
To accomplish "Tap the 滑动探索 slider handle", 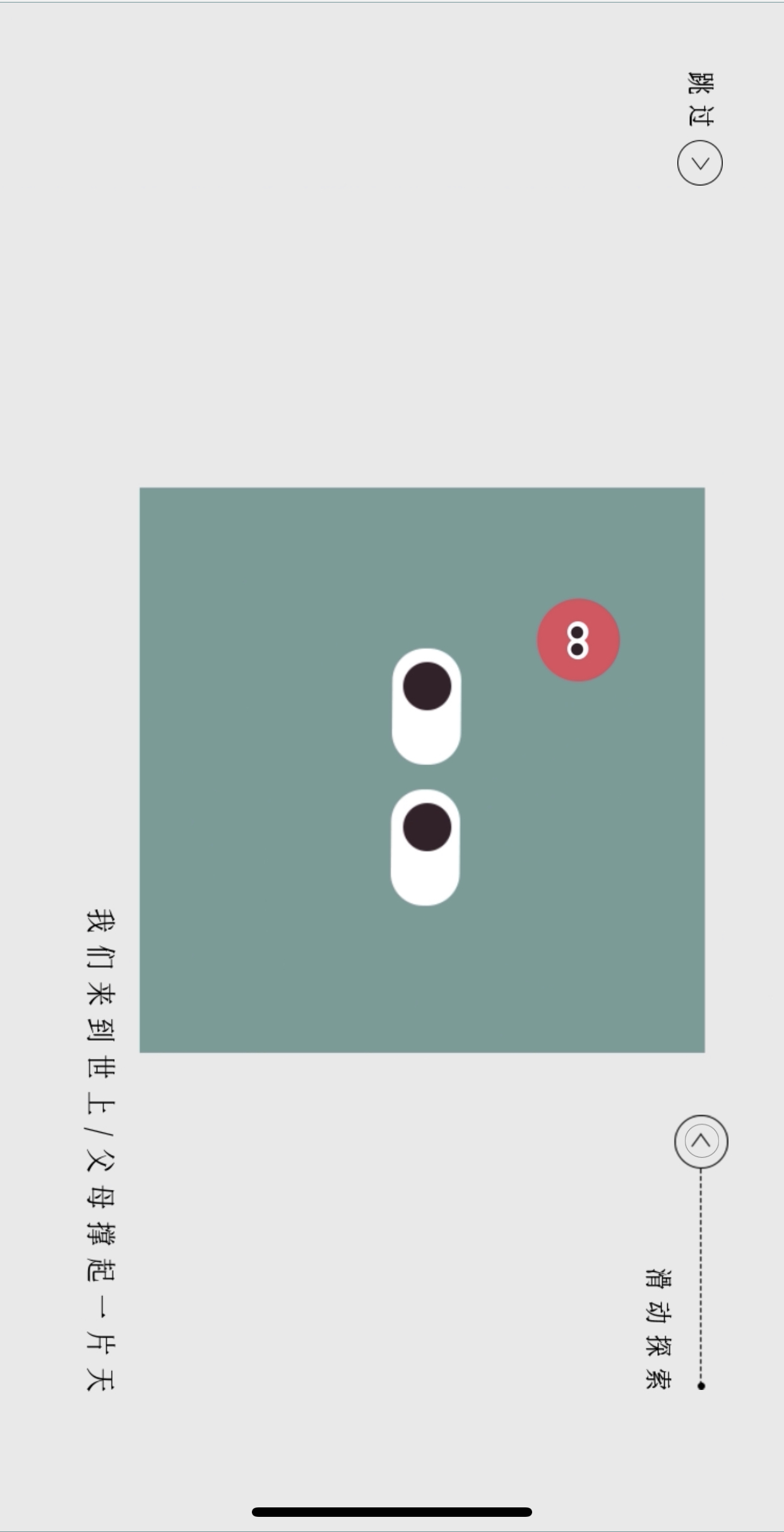I will (701, 1141).
